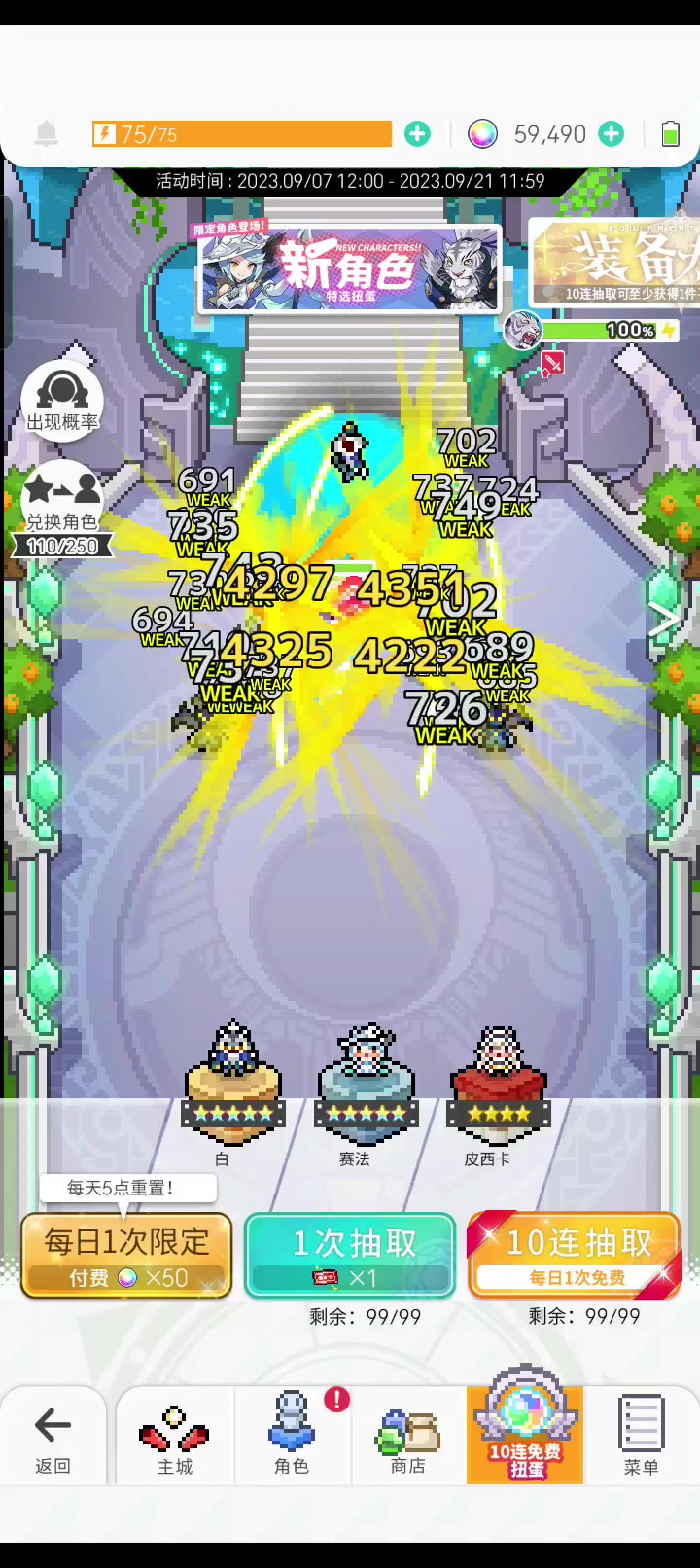700x1568 pixels.
Task: Start the 10连抽取 daily free draw
Action: click(x=574, y=1255)
